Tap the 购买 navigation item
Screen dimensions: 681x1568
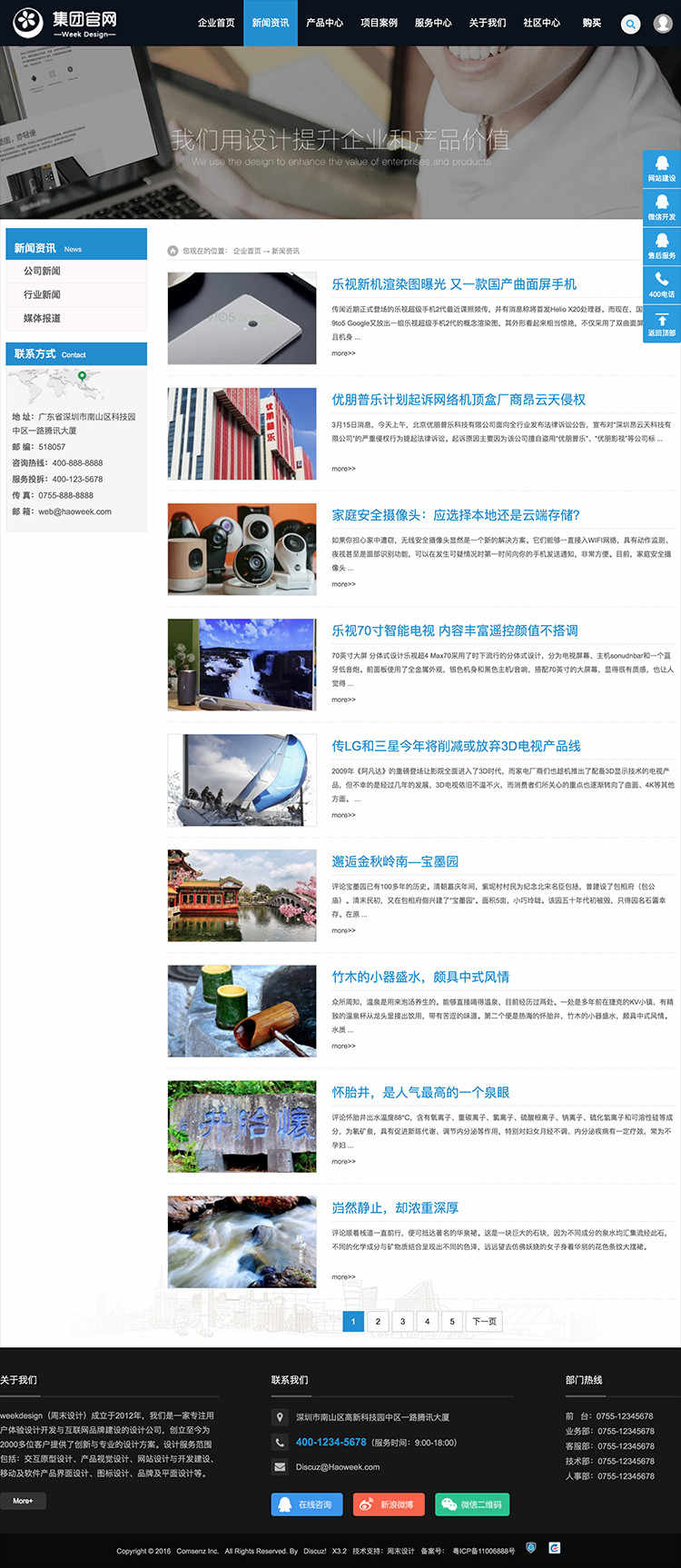592,23
